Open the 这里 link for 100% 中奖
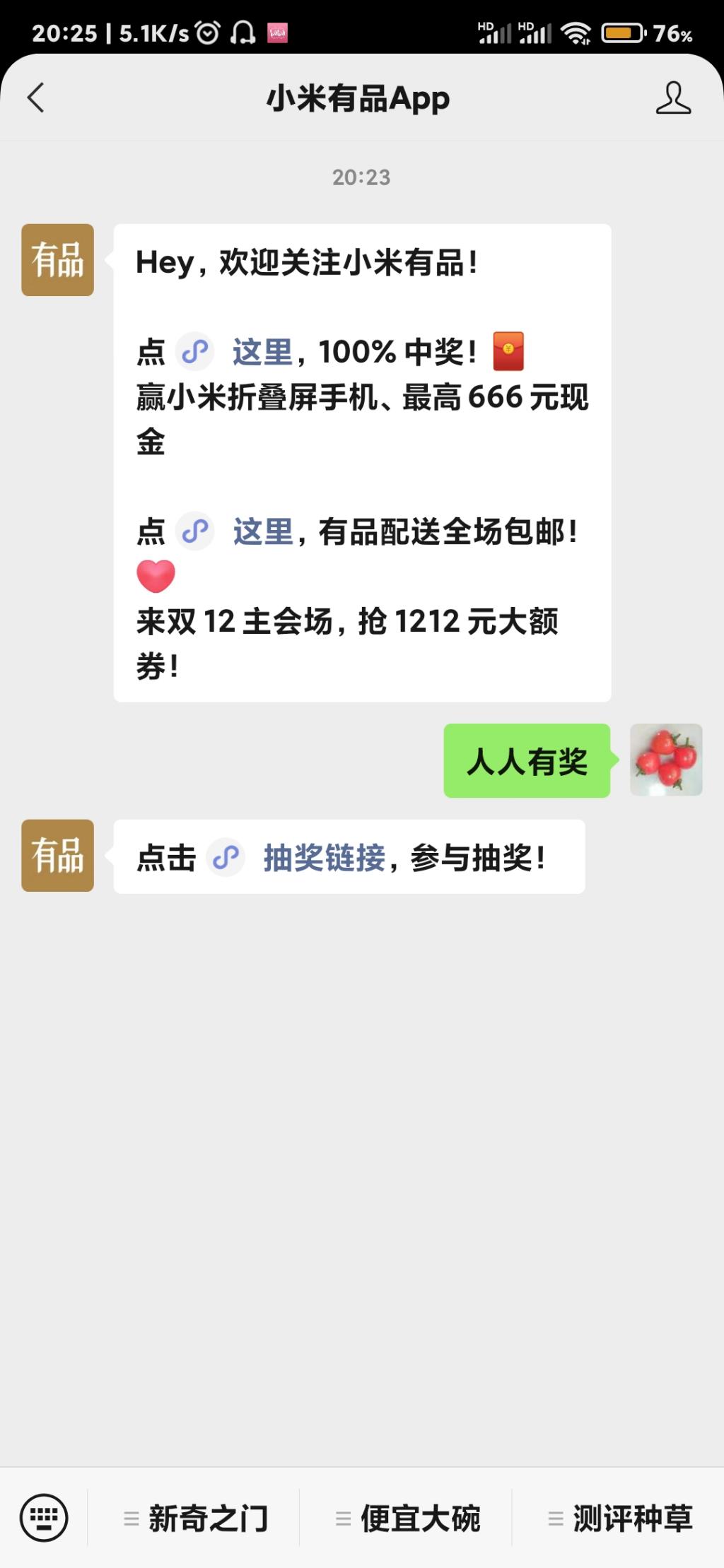This screenshot has height=1568, width=724. coord(262,352)
